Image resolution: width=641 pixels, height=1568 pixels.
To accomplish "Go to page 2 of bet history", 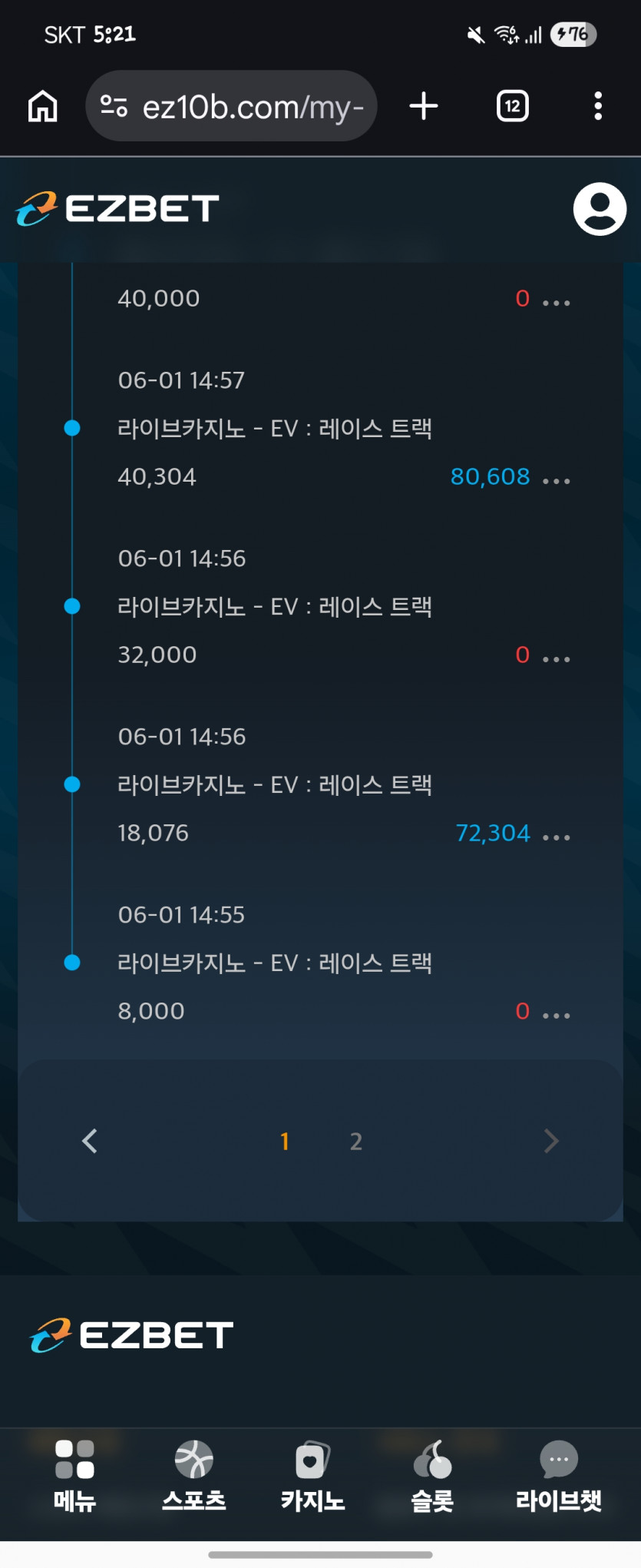I will pyautogui.click(x=356, y=1142).
